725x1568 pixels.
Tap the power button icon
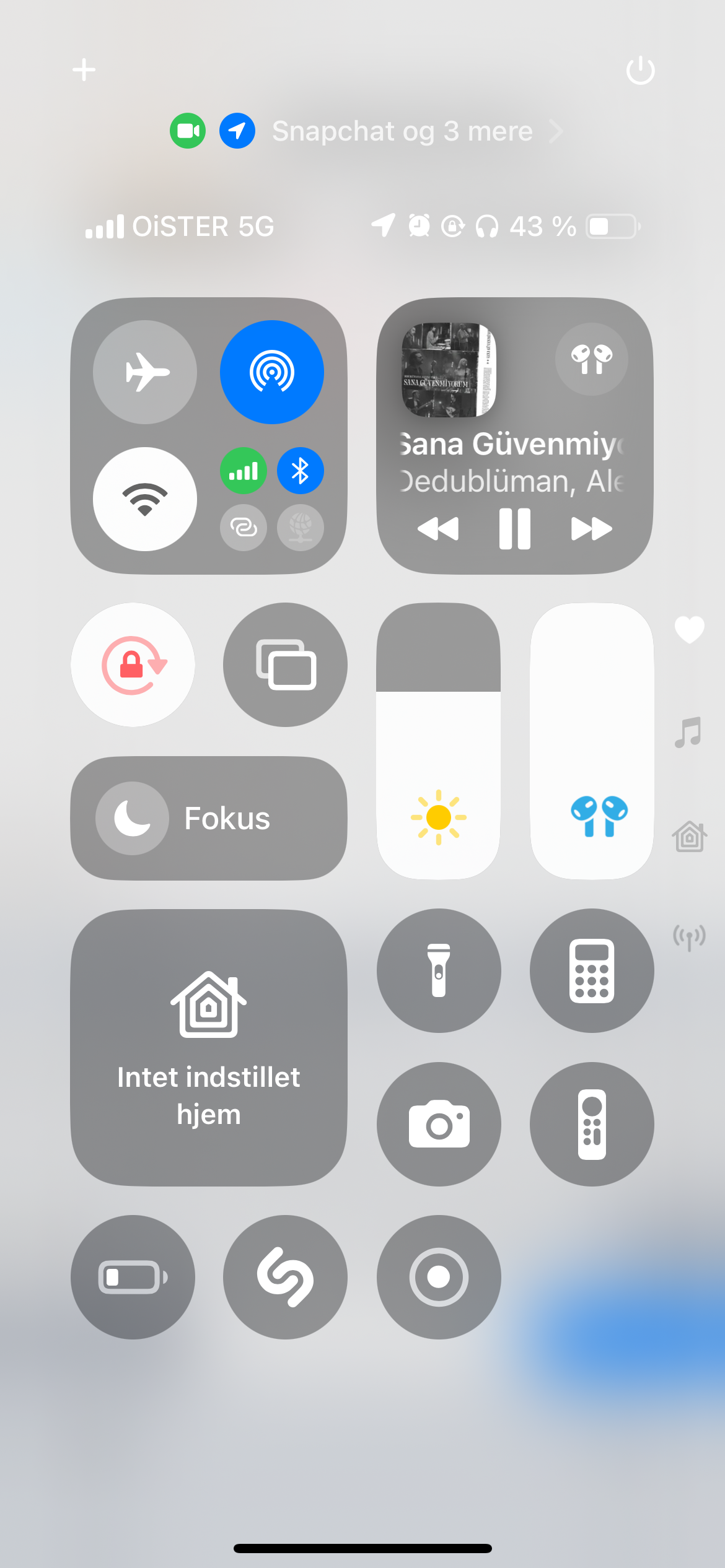[x=640, y=70]
